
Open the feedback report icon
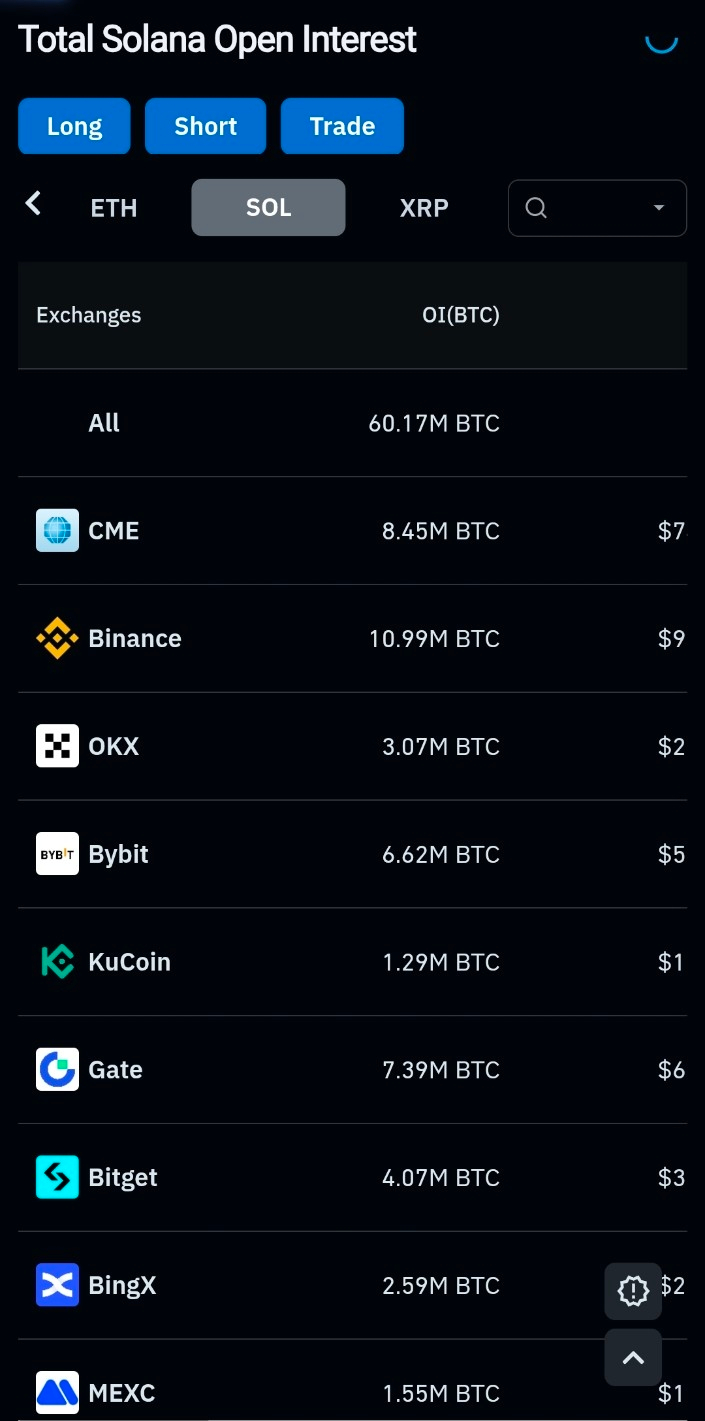tap(633, 1292)
